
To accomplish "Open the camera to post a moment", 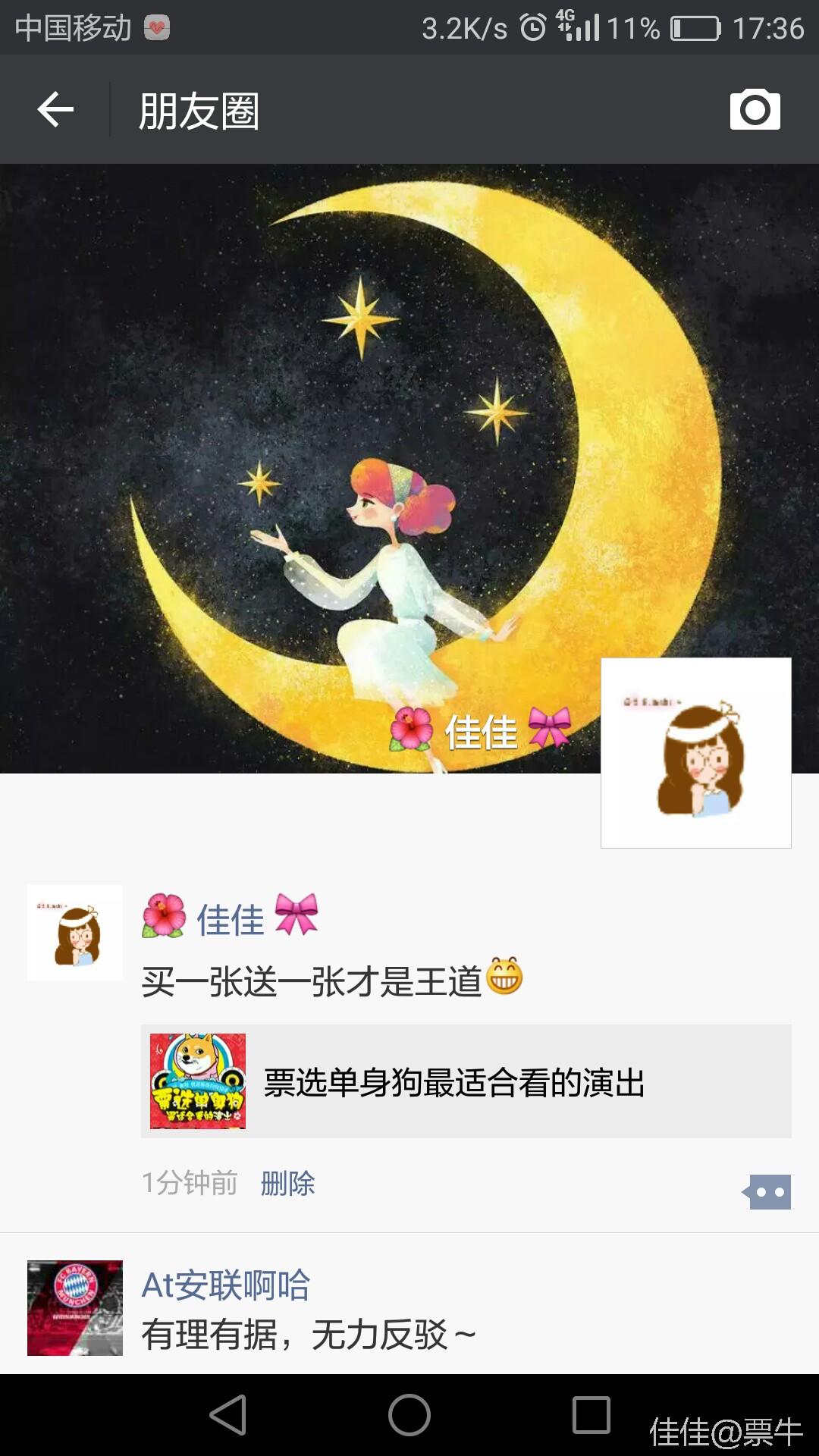I will [755, 110].
